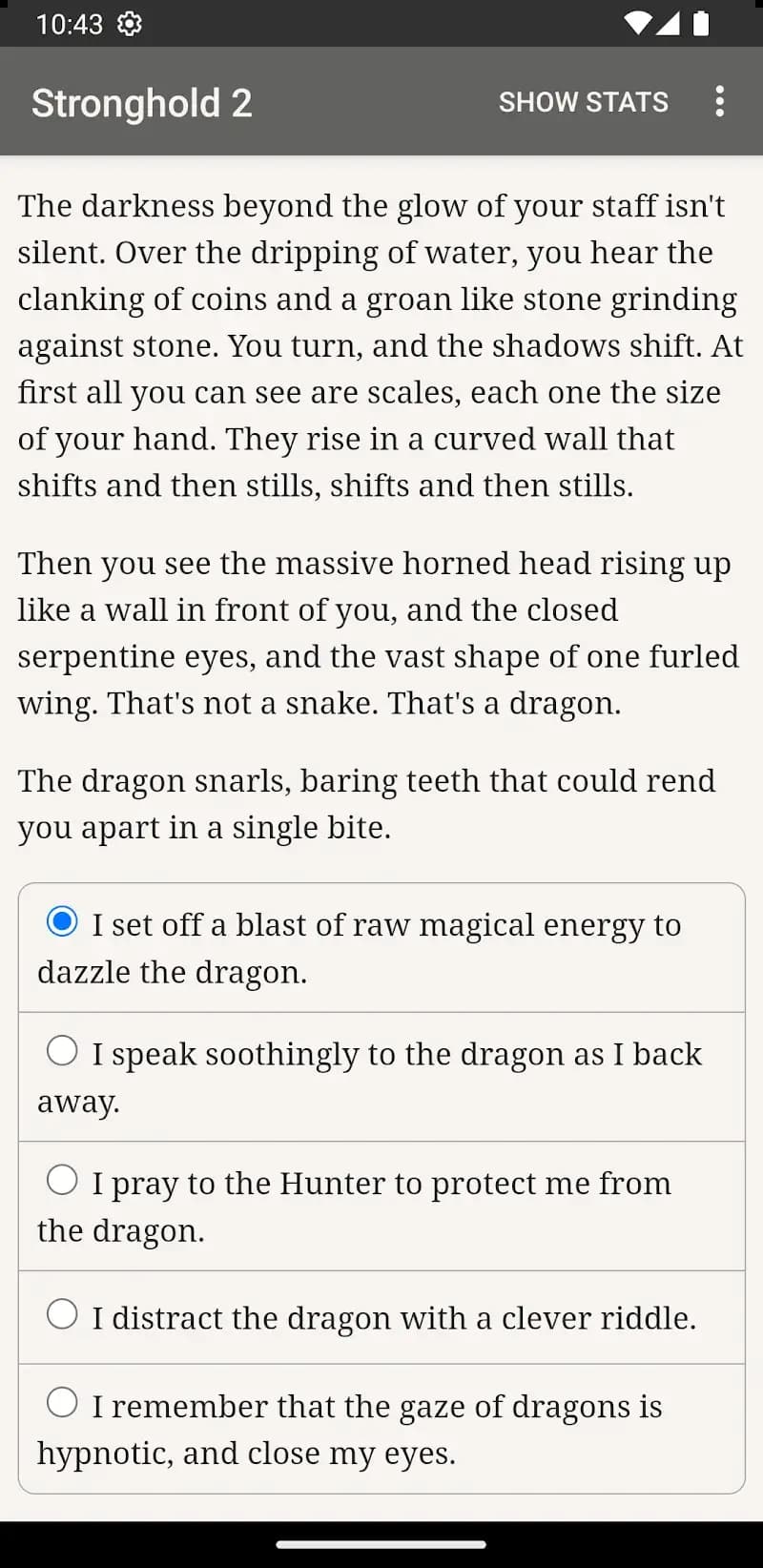Open the Show Stats screen

point(583,102)
